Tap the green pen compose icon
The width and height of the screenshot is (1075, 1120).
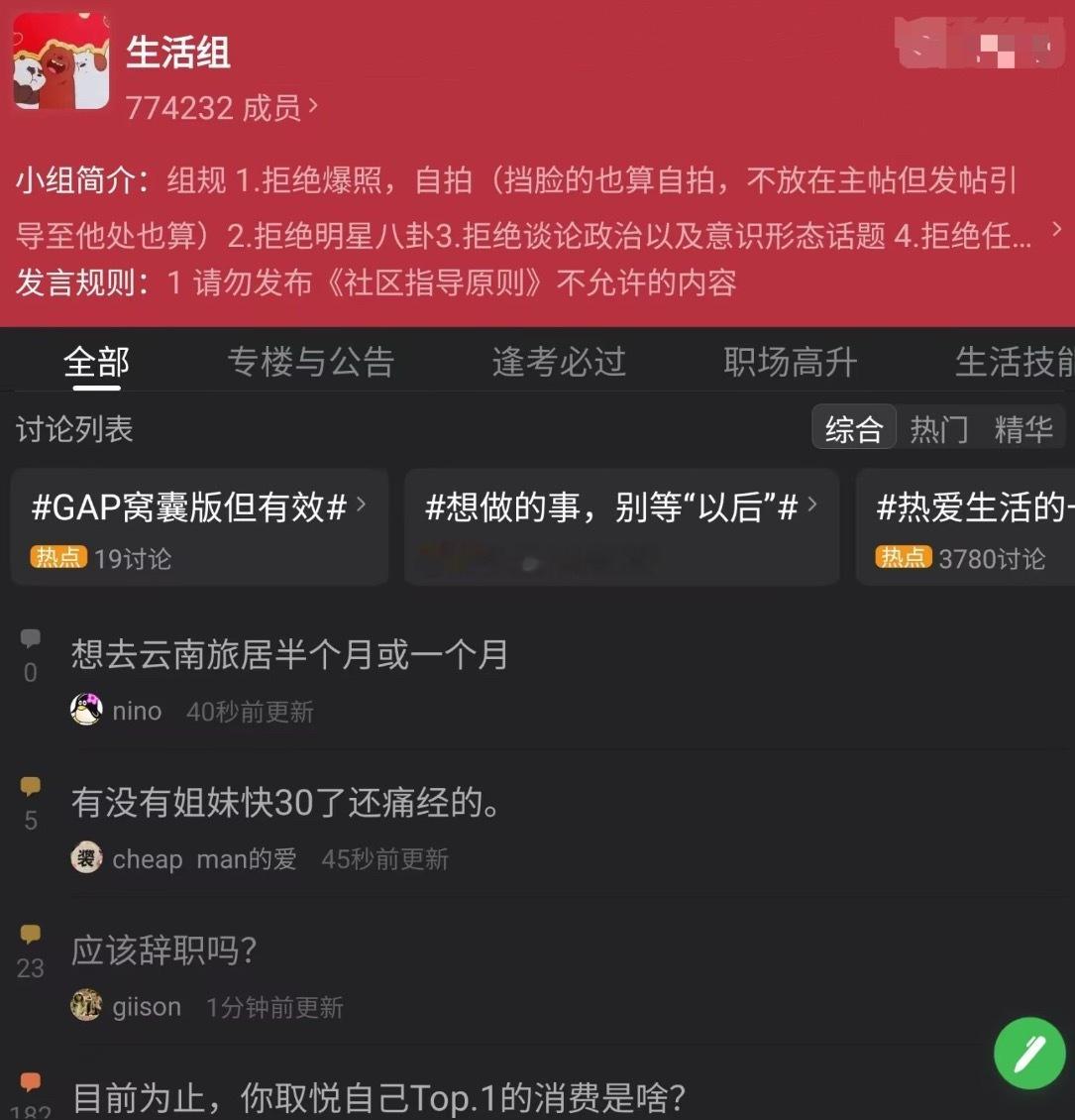[x=1029, y=1054]
